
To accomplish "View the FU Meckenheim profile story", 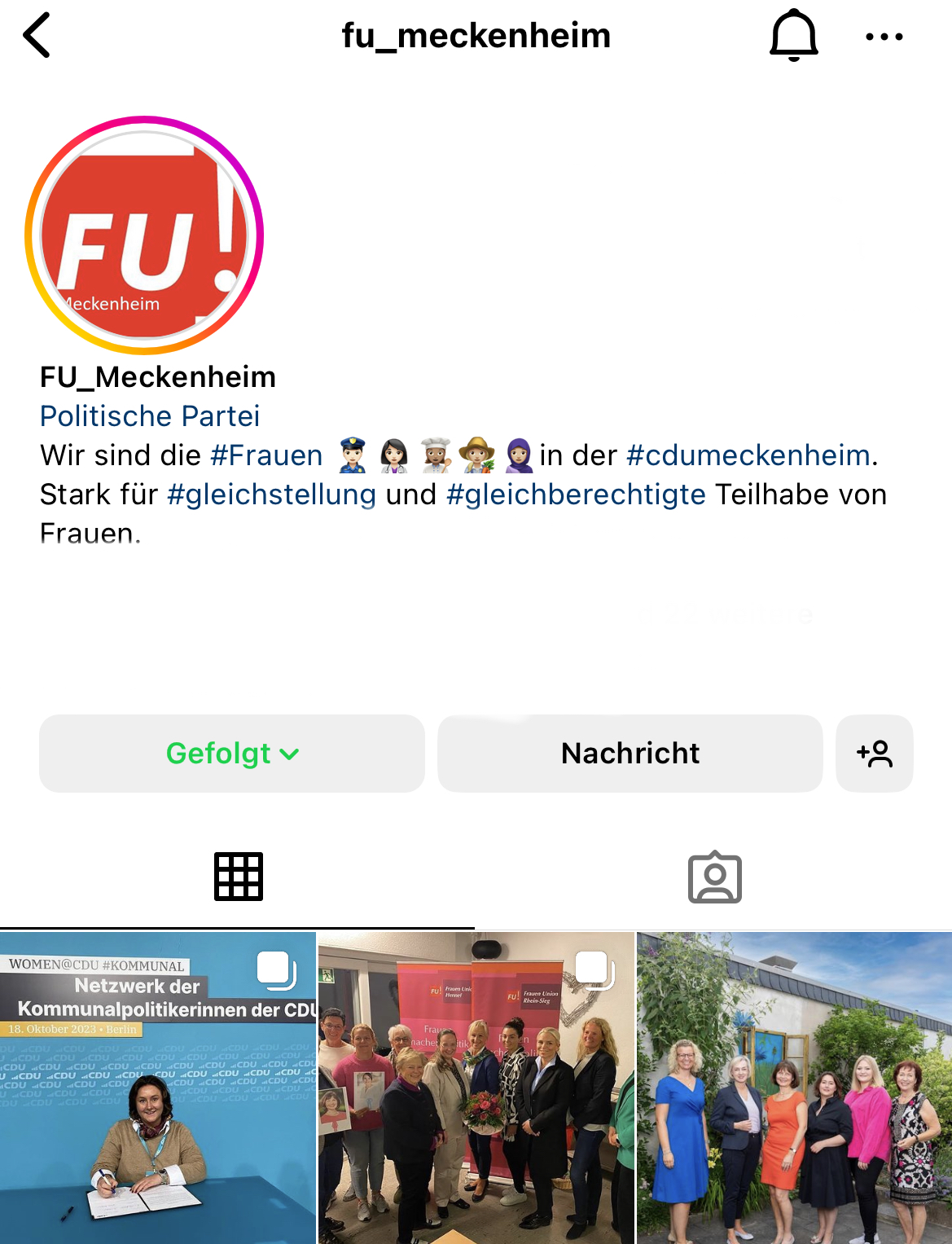I will click(144, 235).
